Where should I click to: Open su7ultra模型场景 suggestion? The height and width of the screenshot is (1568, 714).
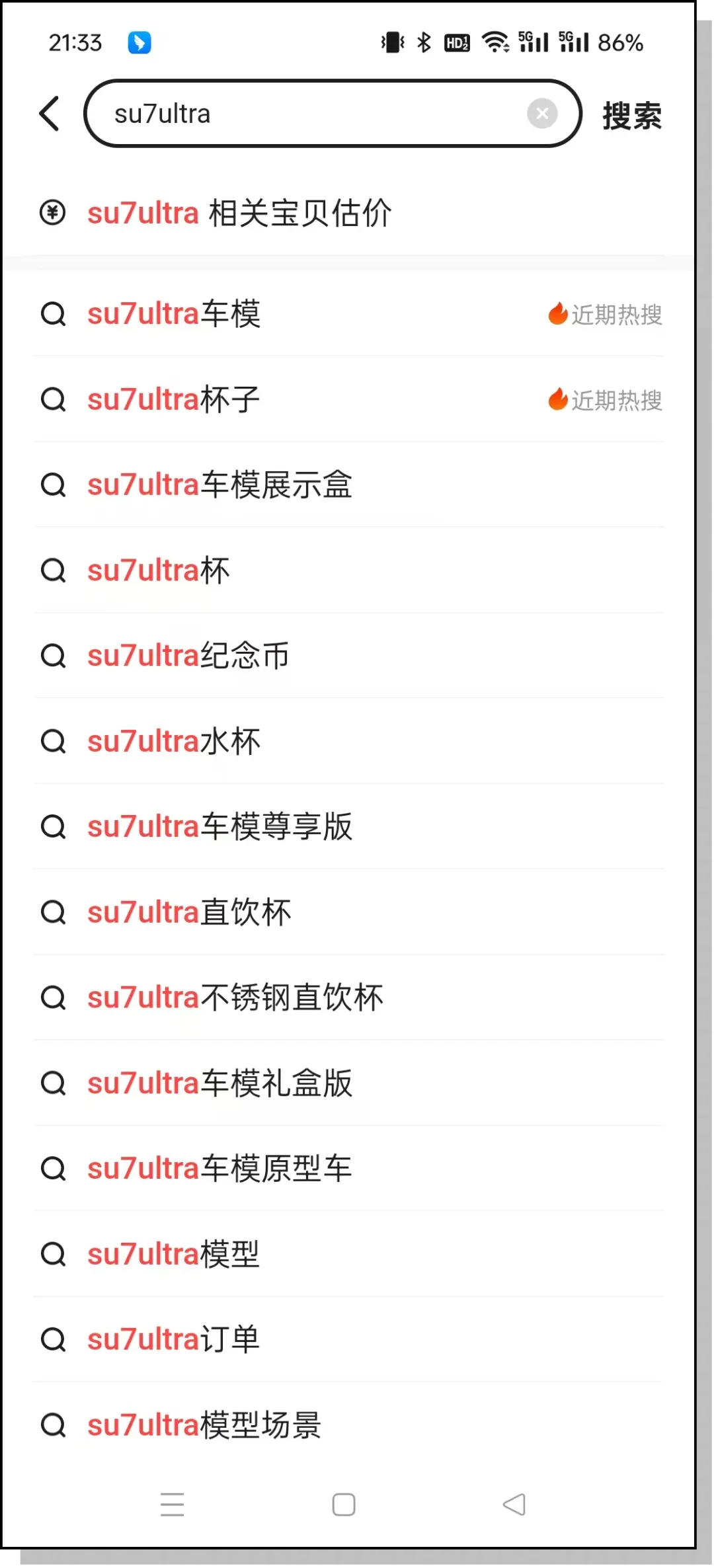pyautogui.click(x=348, y=1425)
